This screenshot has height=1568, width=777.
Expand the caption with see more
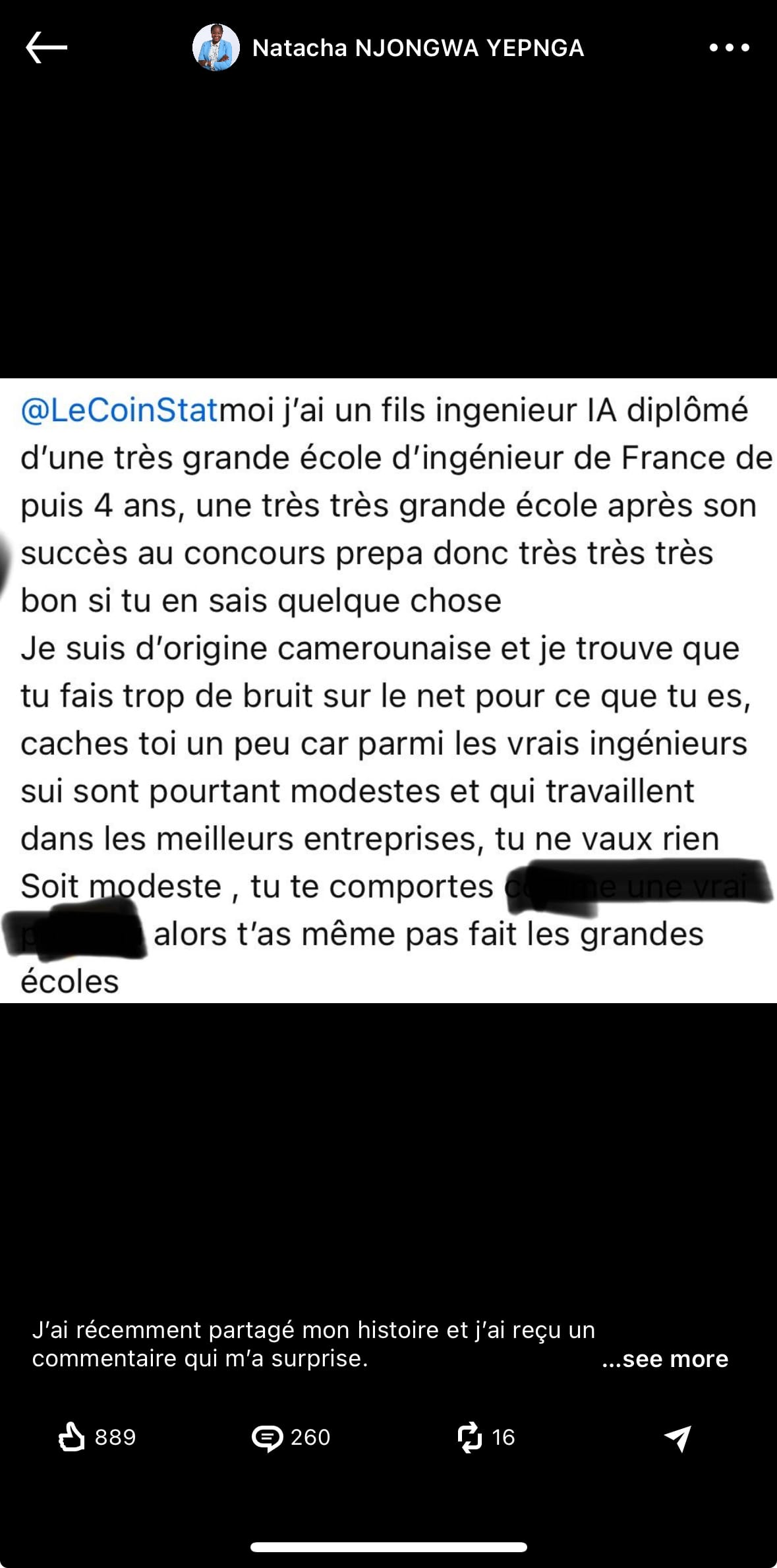coord(666,1358)
